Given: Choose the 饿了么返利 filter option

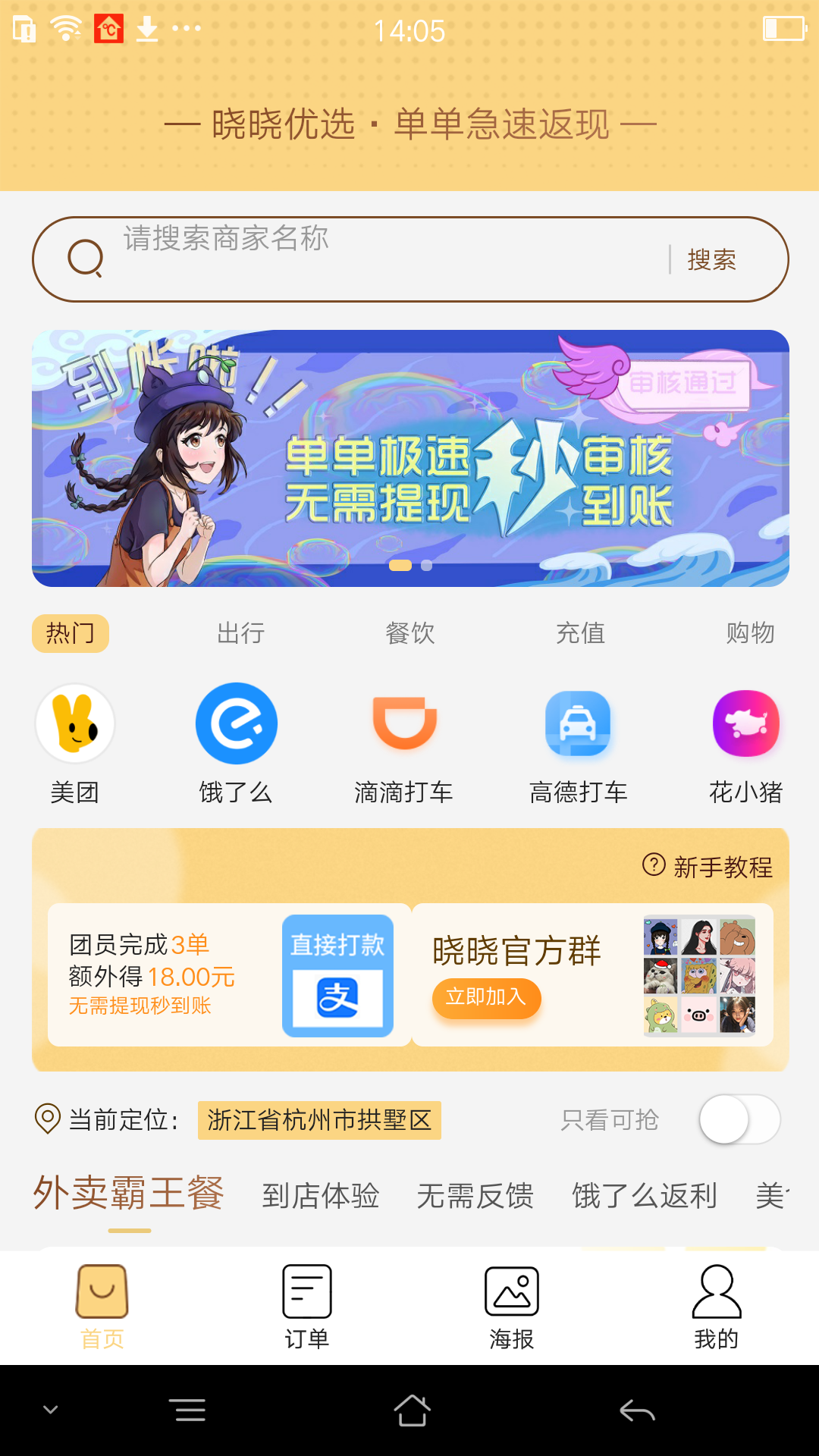Looking at the screenshot, I should coord(645,1196).
